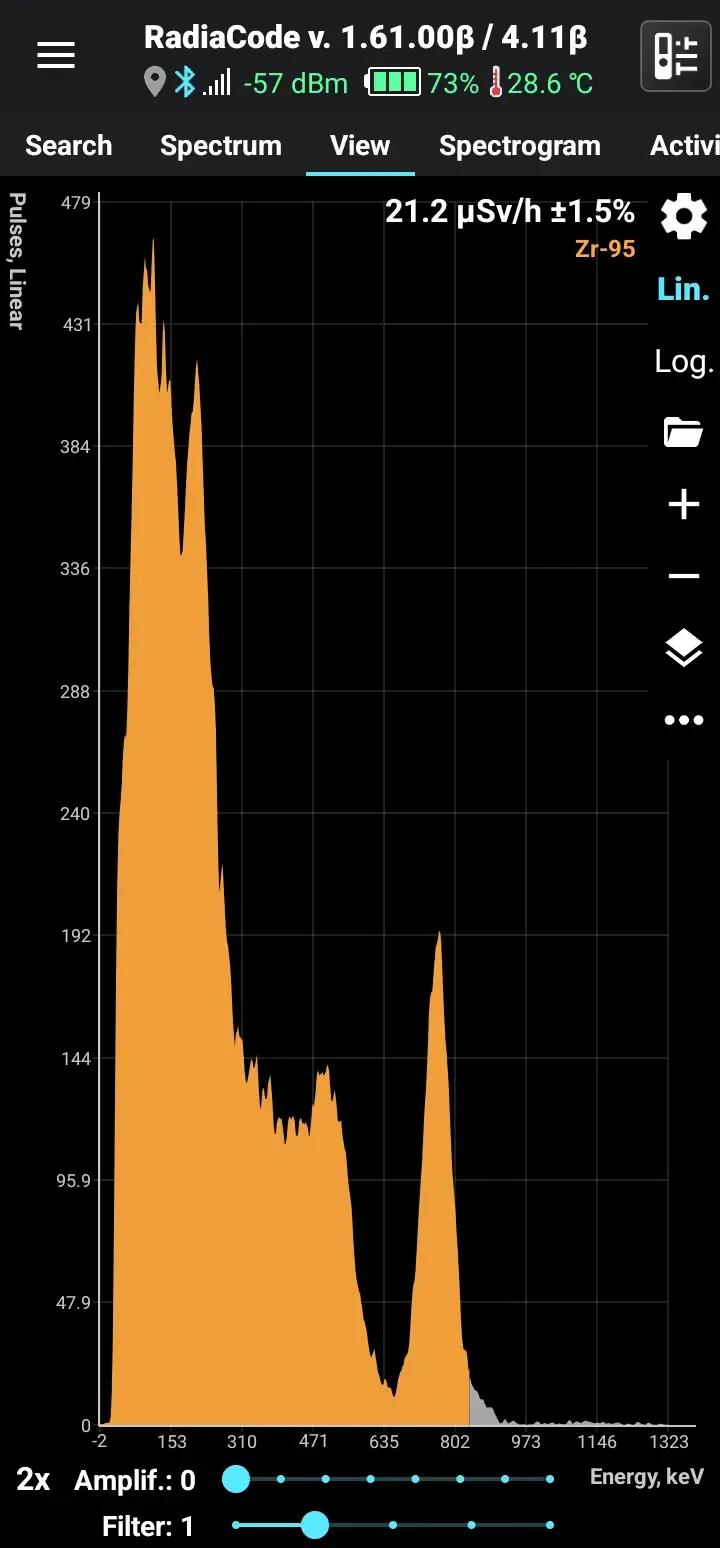The height and width of the screenshot is (1548, 720).
Task: Open the hamburger navigation menu
Action: 56,56
